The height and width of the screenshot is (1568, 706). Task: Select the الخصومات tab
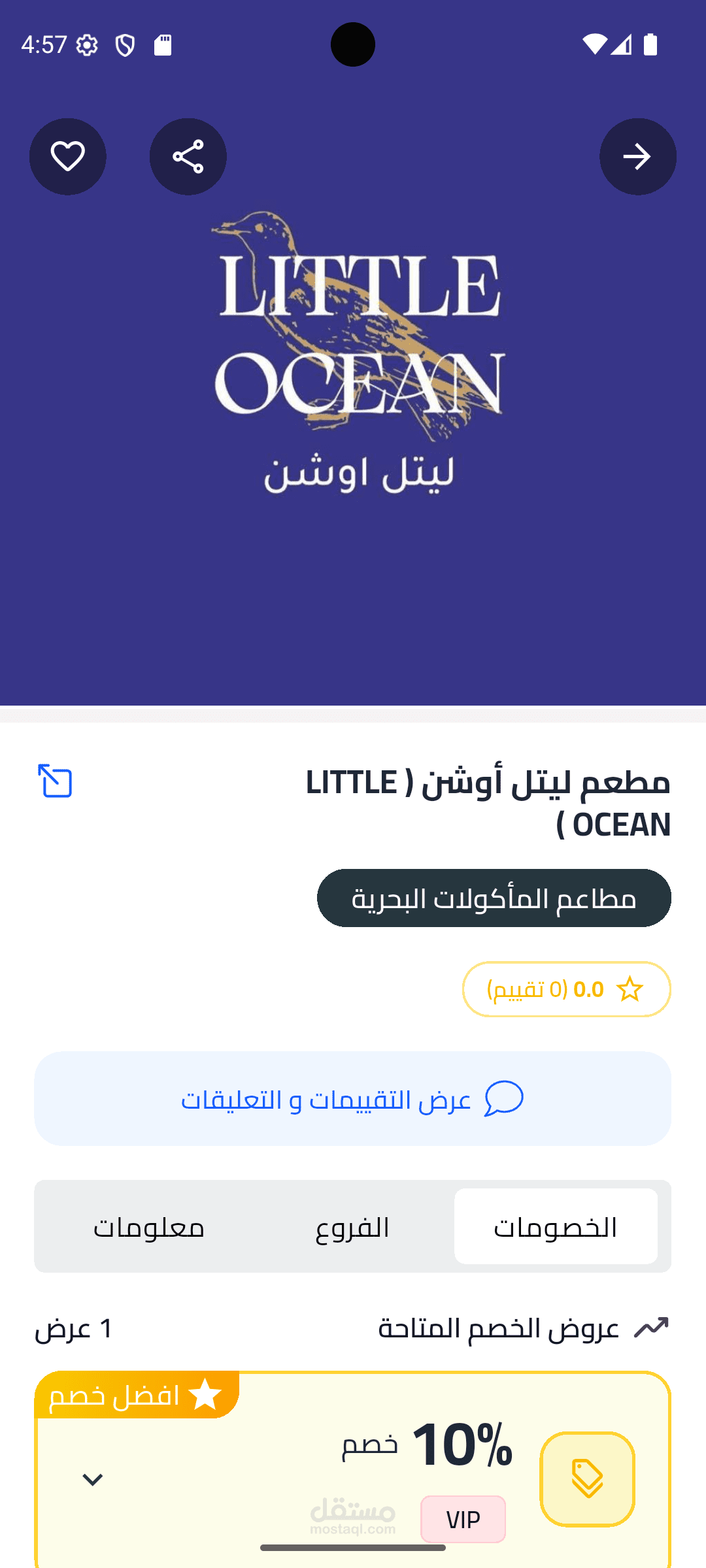(556, 1226)
